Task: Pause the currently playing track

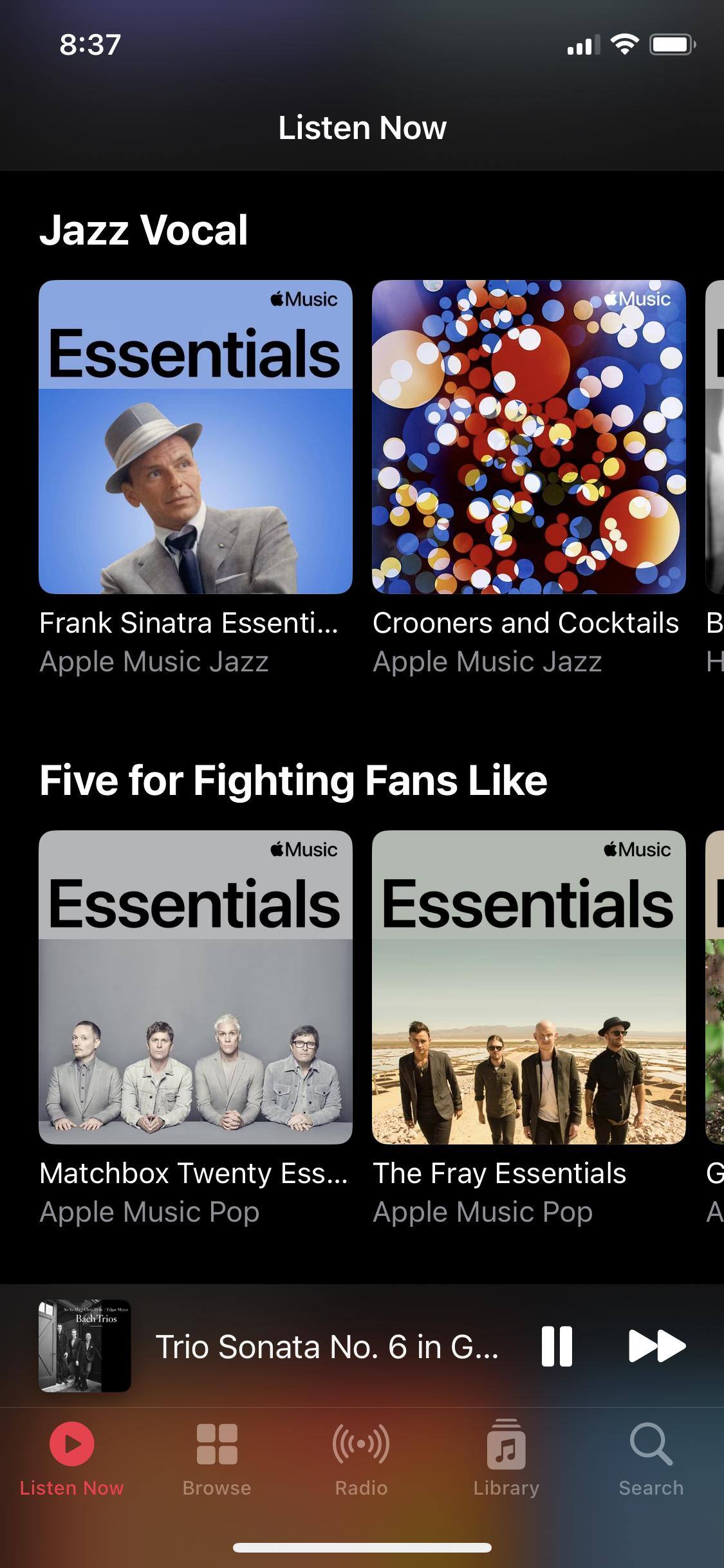Action: point(557,1346)
